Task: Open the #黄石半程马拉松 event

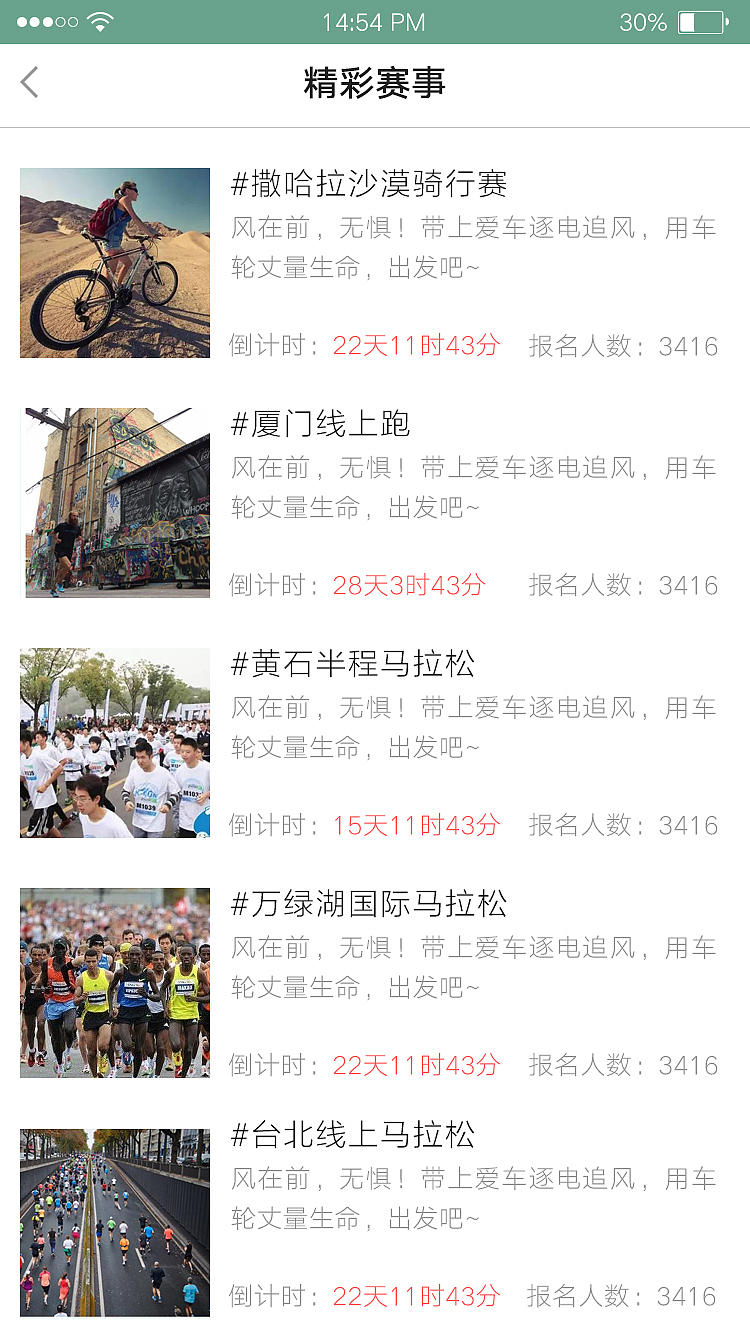Action: pos(353,664)
